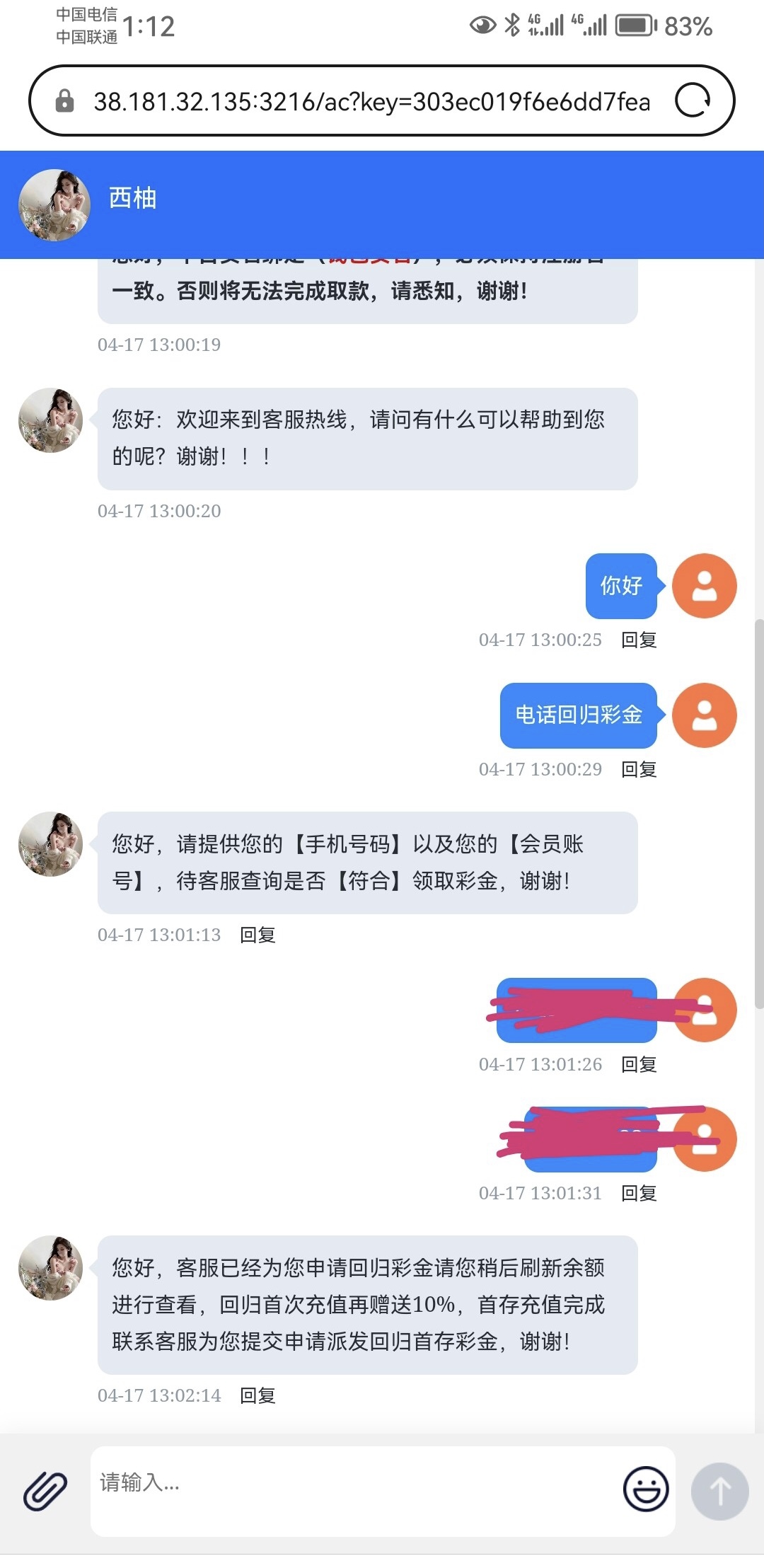Reply to the 13:02:14 agent message
764x1568 pixels.
tap(257, 1395)
